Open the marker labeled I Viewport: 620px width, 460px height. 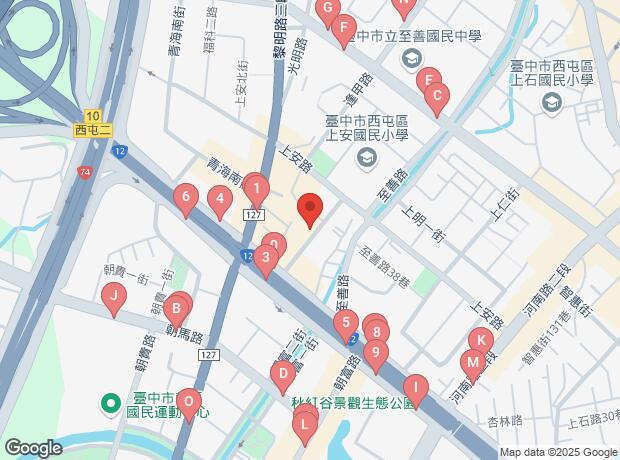415,385
